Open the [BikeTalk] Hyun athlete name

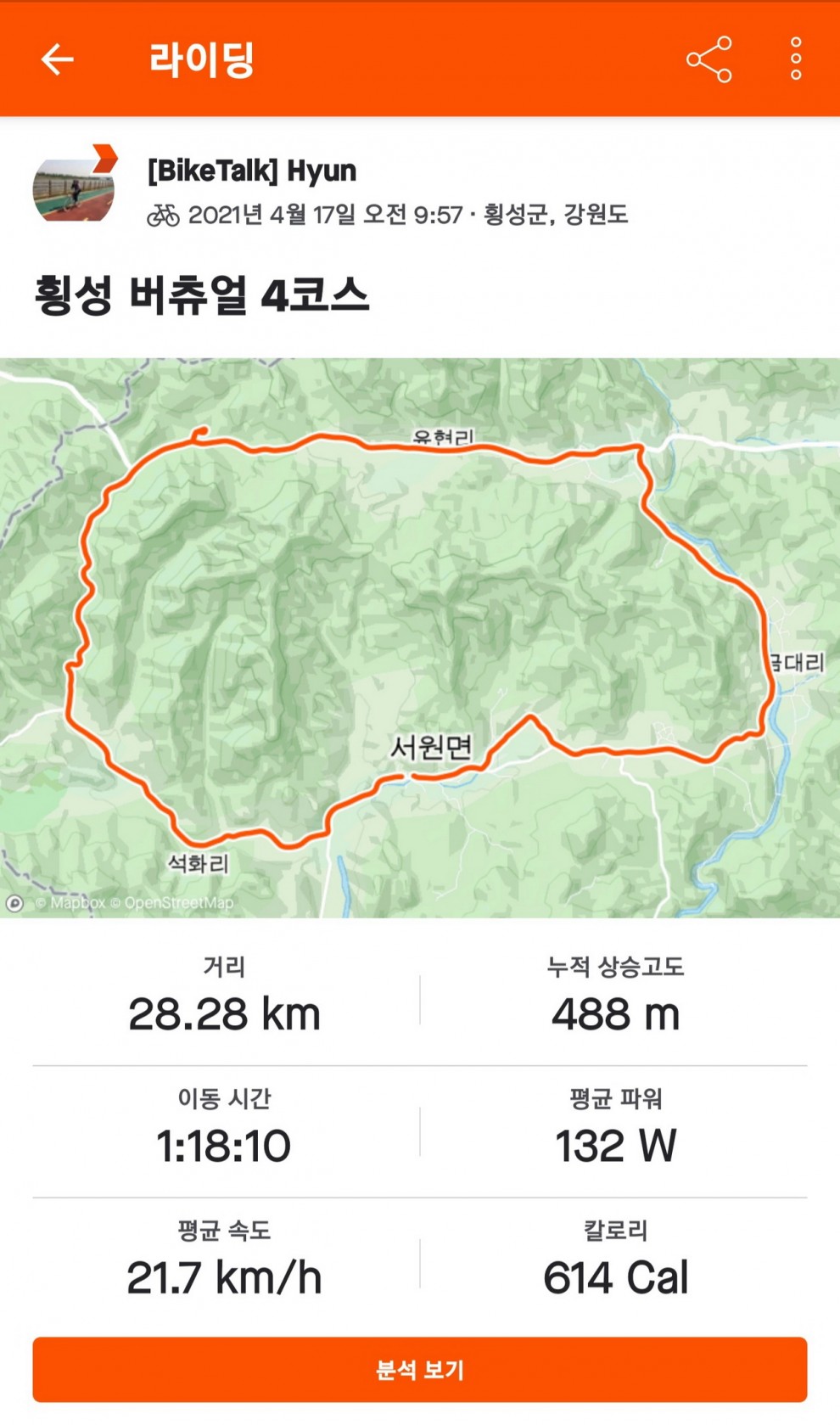[x=252, y=171]
